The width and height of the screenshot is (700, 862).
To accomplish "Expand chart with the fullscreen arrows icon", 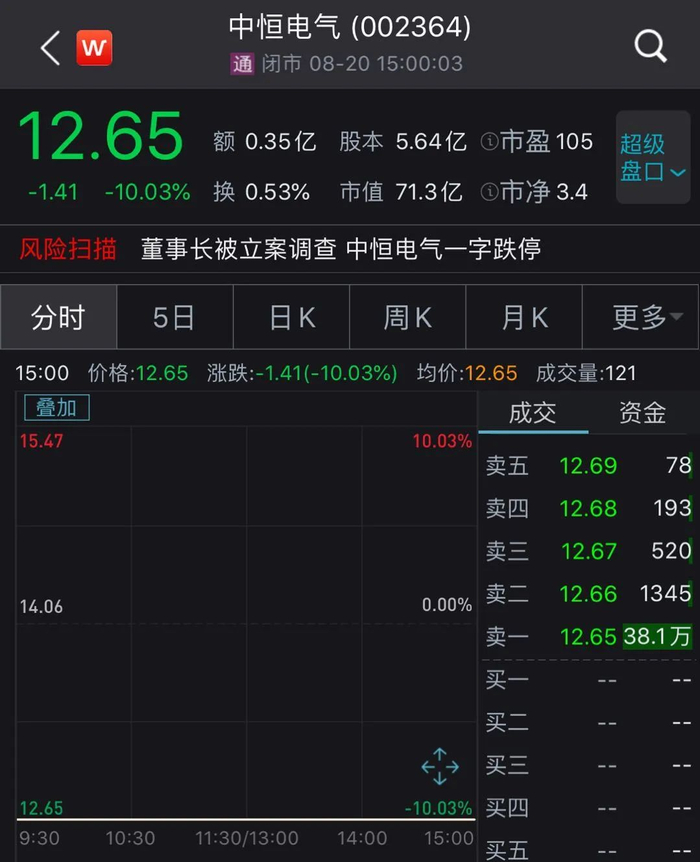I will [440, 766].
